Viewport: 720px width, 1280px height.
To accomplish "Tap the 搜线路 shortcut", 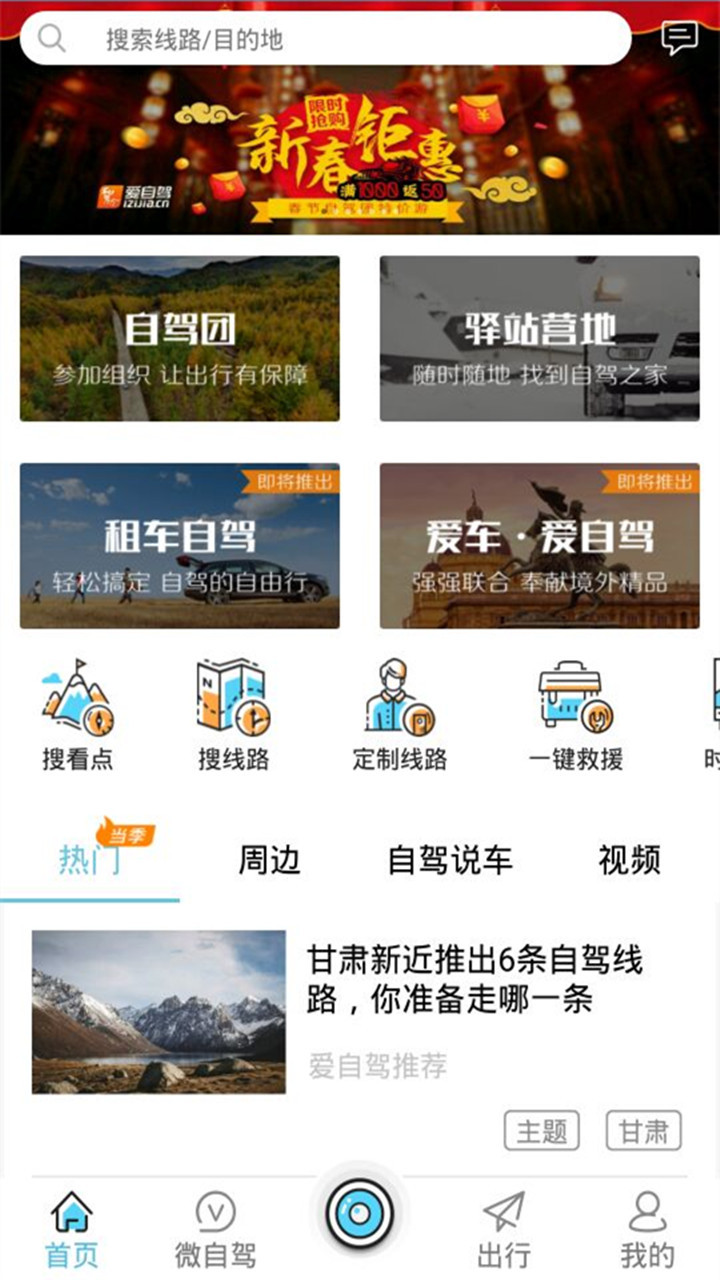I will pyautogui.click(x=233, y=715).
